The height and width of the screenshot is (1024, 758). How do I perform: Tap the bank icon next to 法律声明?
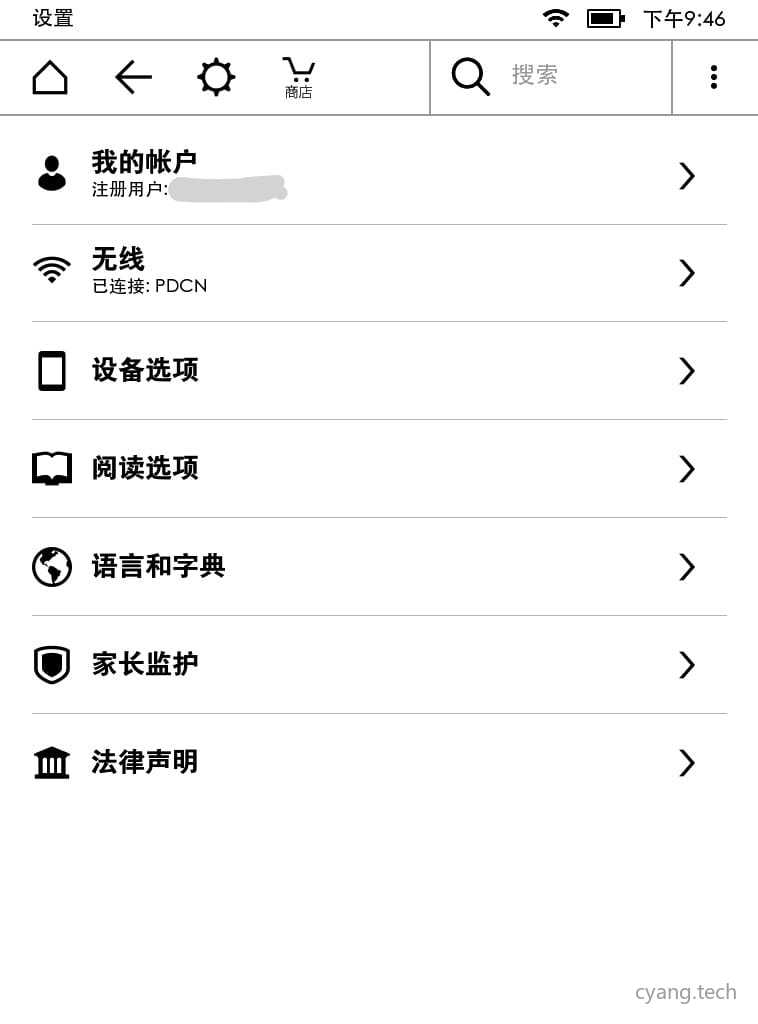(51, 761)
